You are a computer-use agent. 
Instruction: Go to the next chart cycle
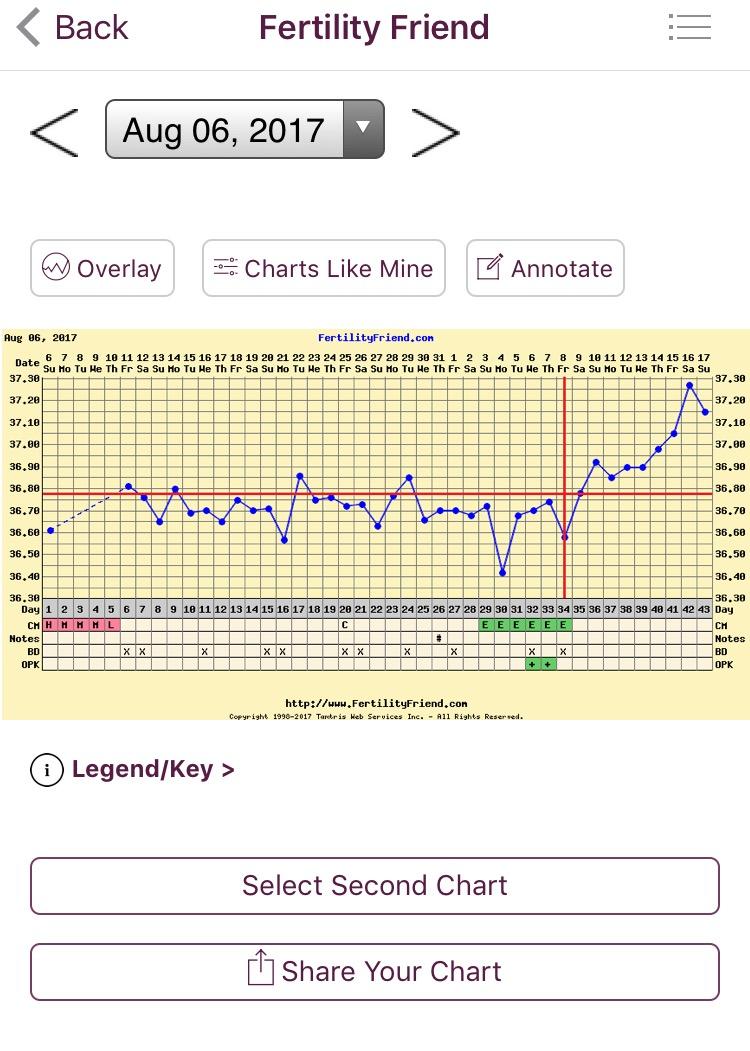pyautogui.click(x=435, y=131)
